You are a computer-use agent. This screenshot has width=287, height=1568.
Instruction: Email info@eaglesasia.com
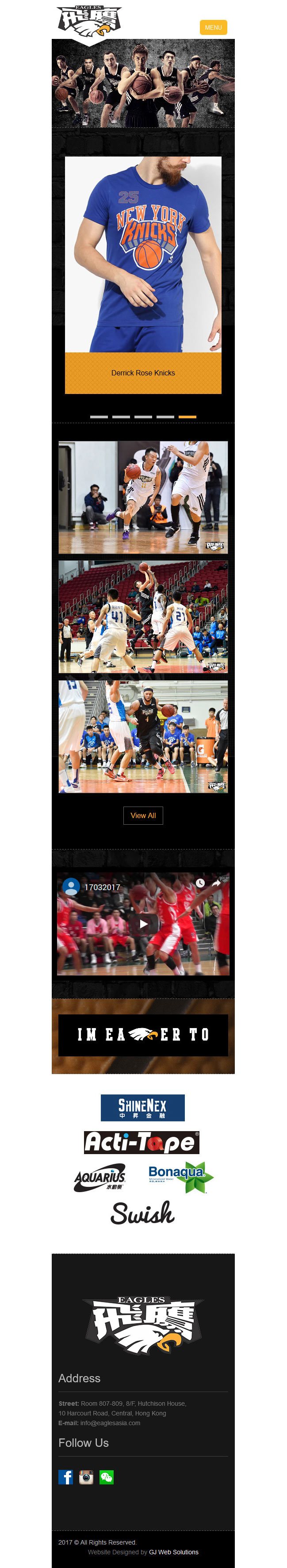coord(110,1423)
